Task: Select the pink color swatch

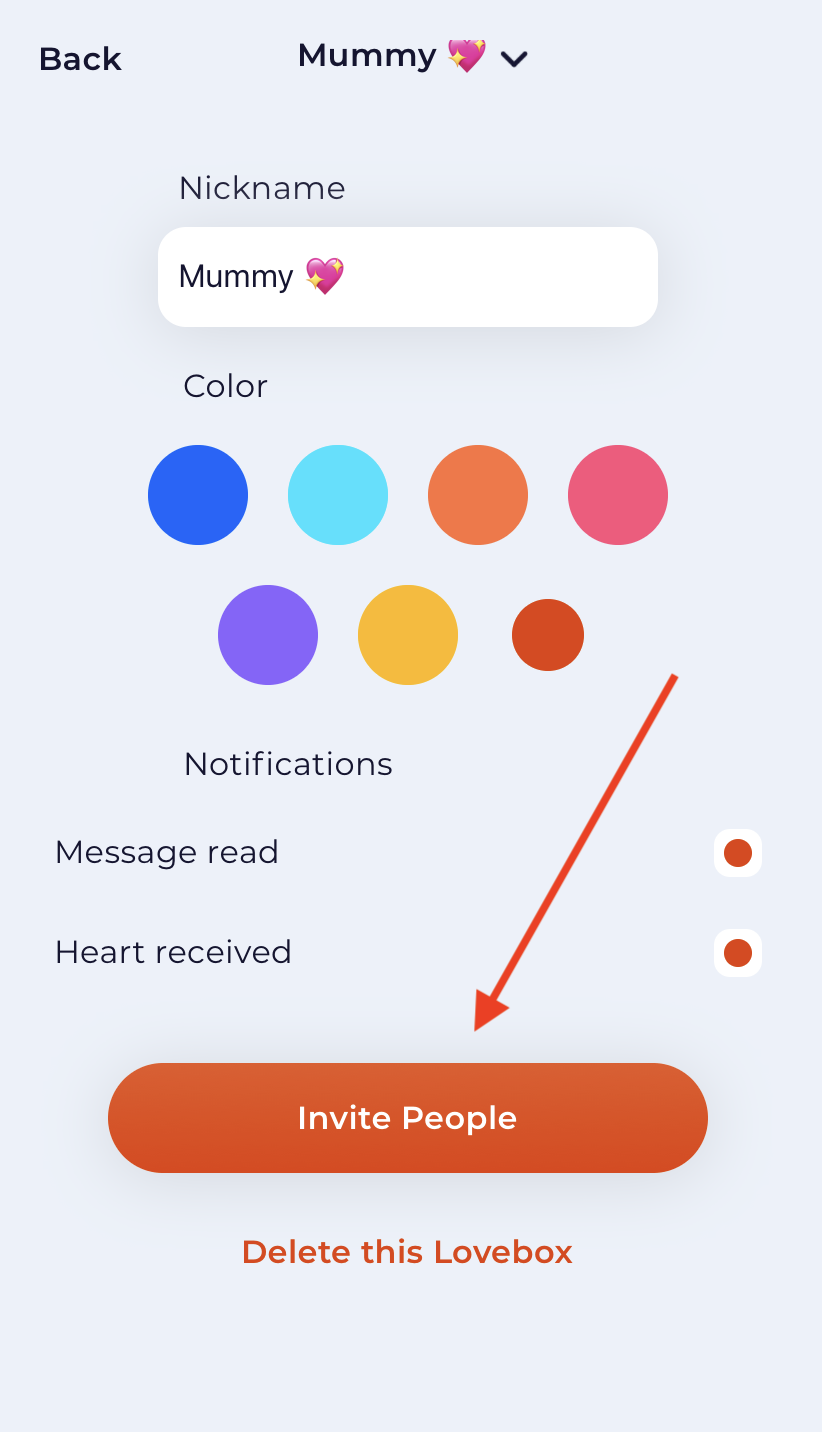Action: click(618, 495)
